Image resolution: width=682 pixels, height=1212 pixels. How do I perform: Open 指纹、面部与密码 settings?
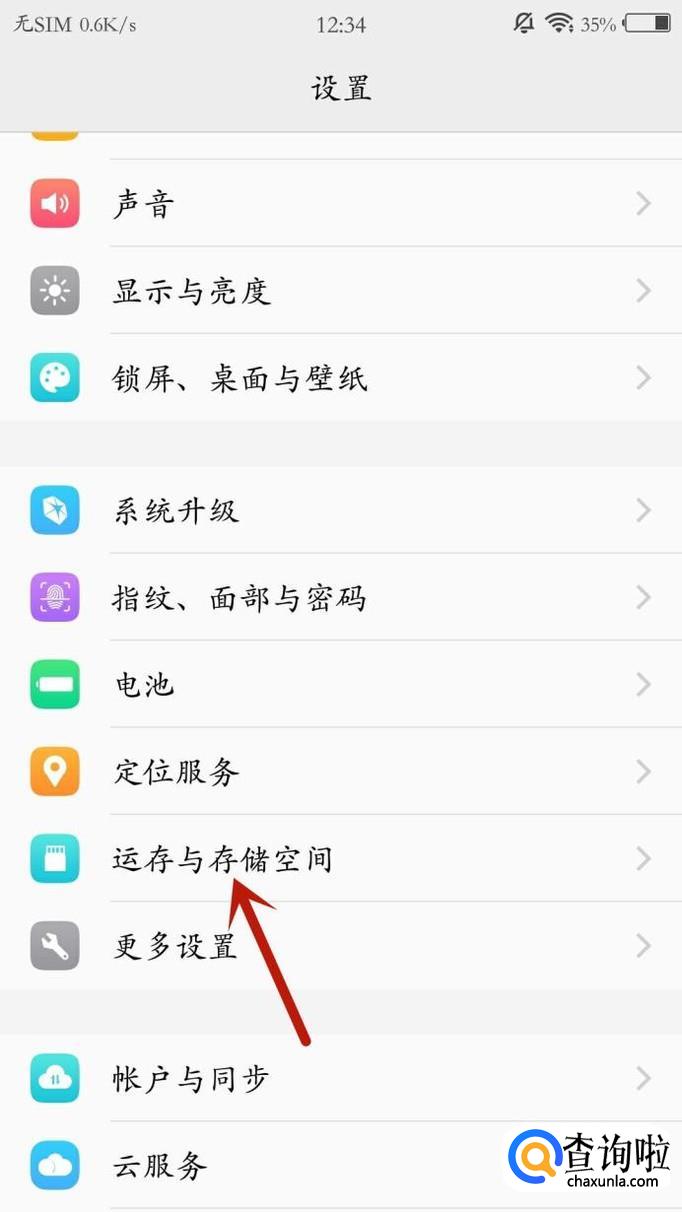pos(340,598)
